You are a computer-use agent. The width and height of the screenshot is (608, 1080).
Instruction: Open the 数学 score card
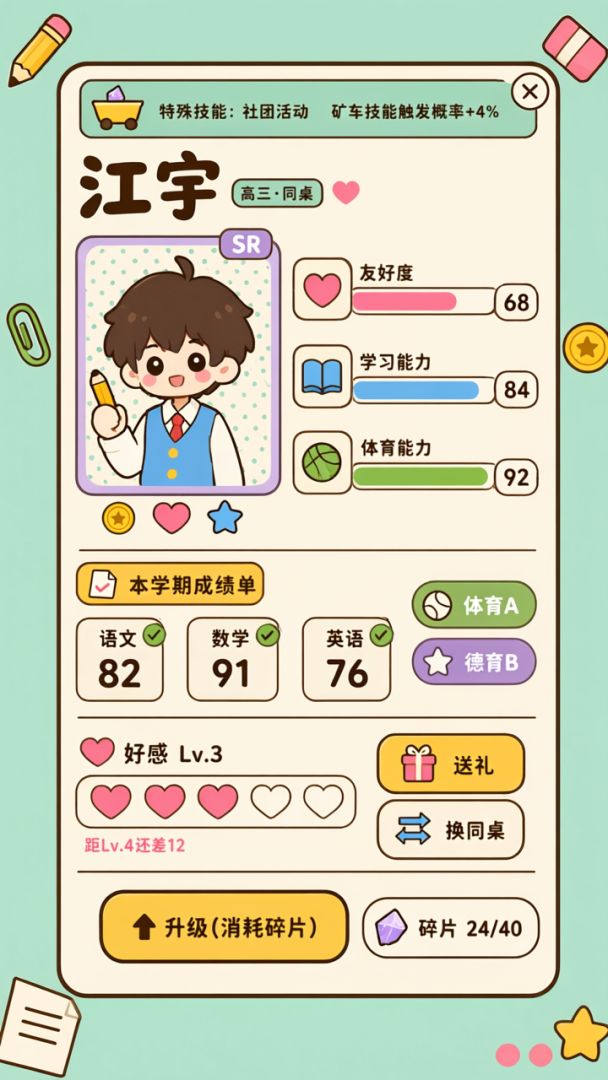233,659
